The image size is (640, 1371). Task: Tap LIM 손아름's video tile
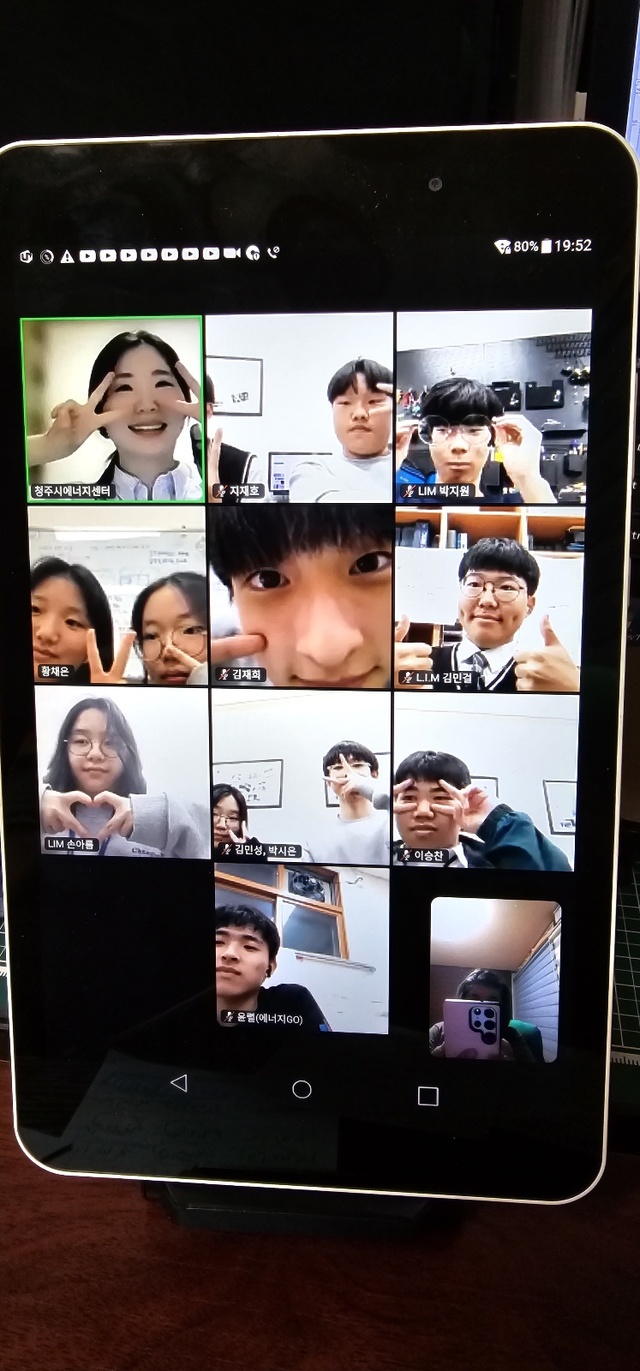click(x=122, y=772)
